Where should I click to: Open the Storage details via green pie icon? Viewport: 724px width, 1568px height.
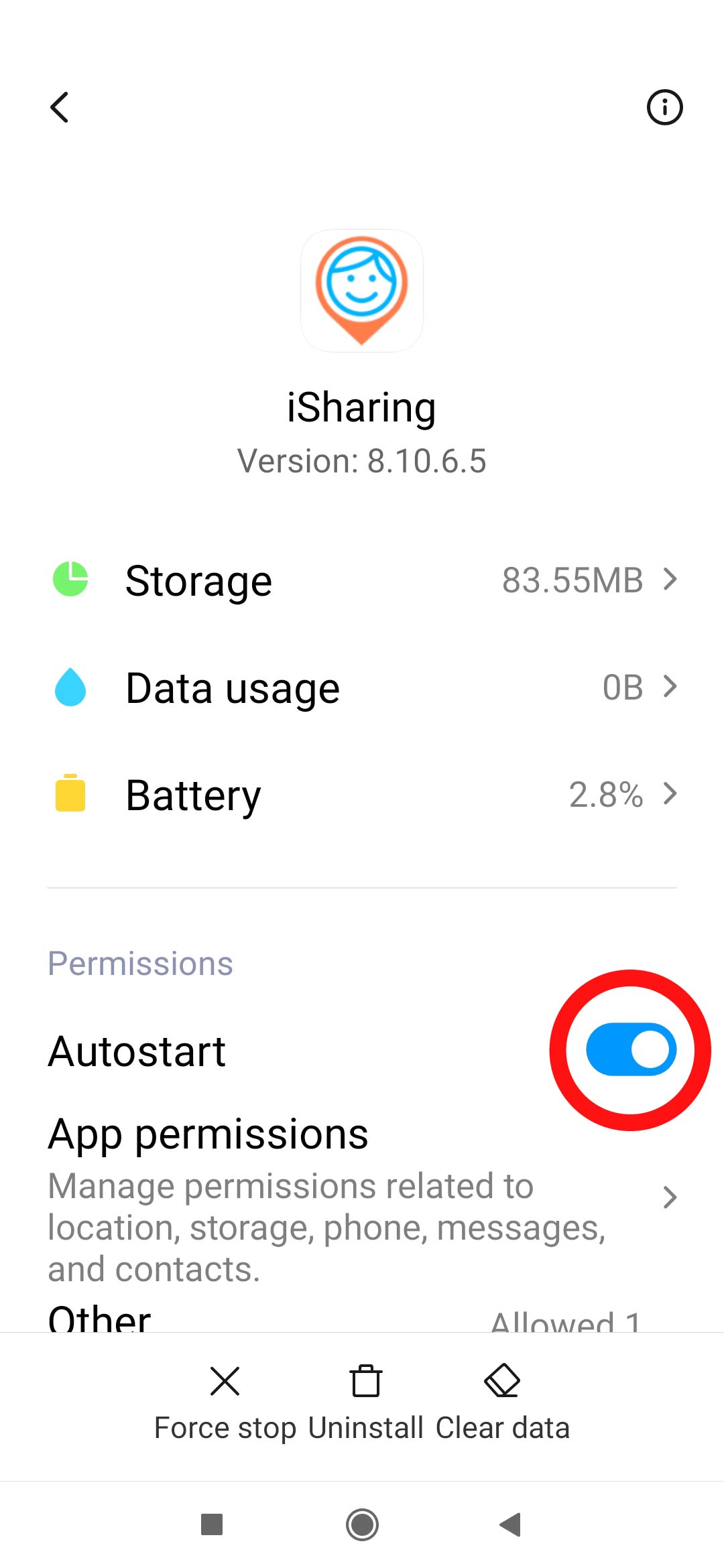70,580
